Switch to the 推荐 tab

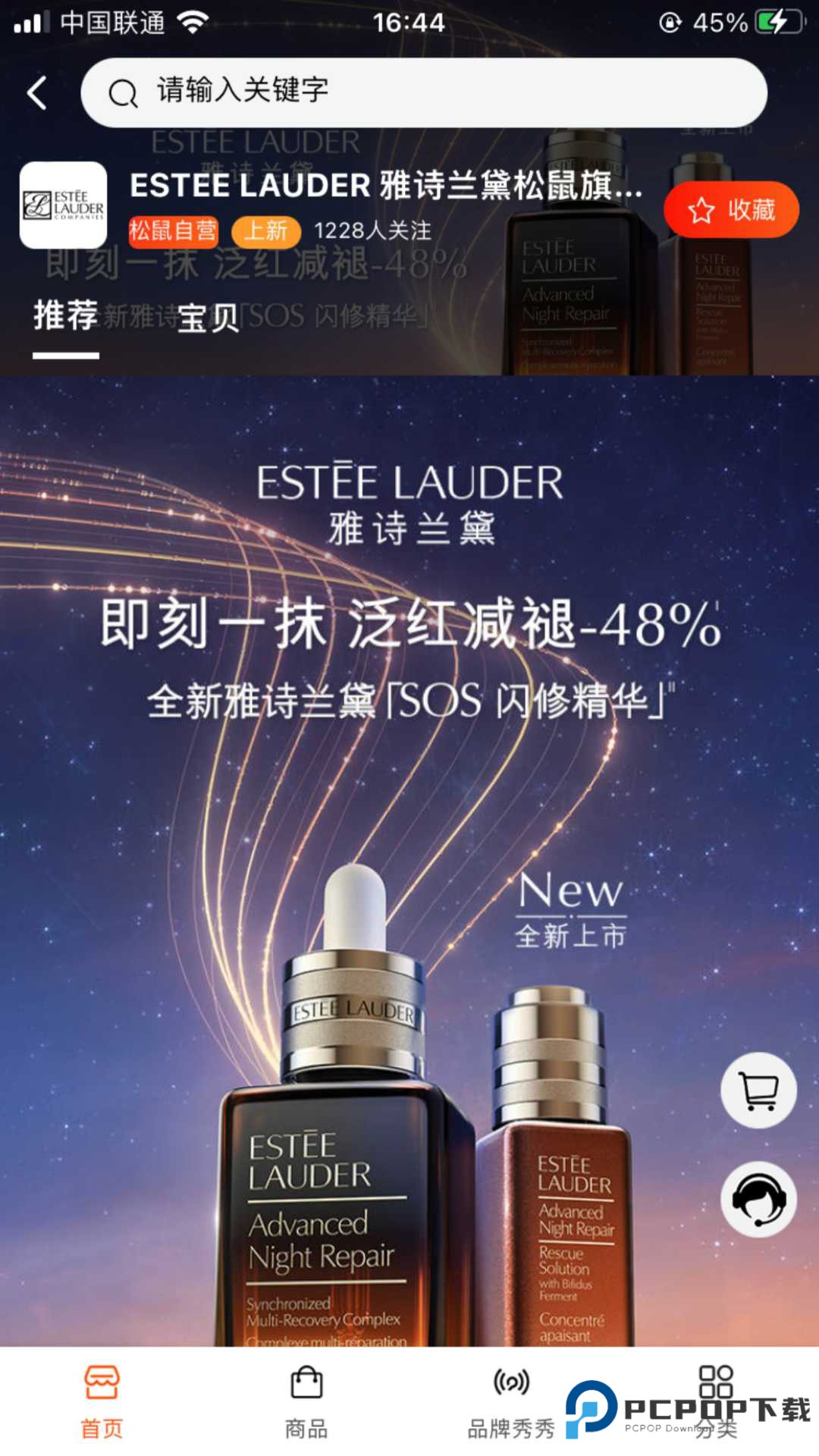[x=66, y=316]
